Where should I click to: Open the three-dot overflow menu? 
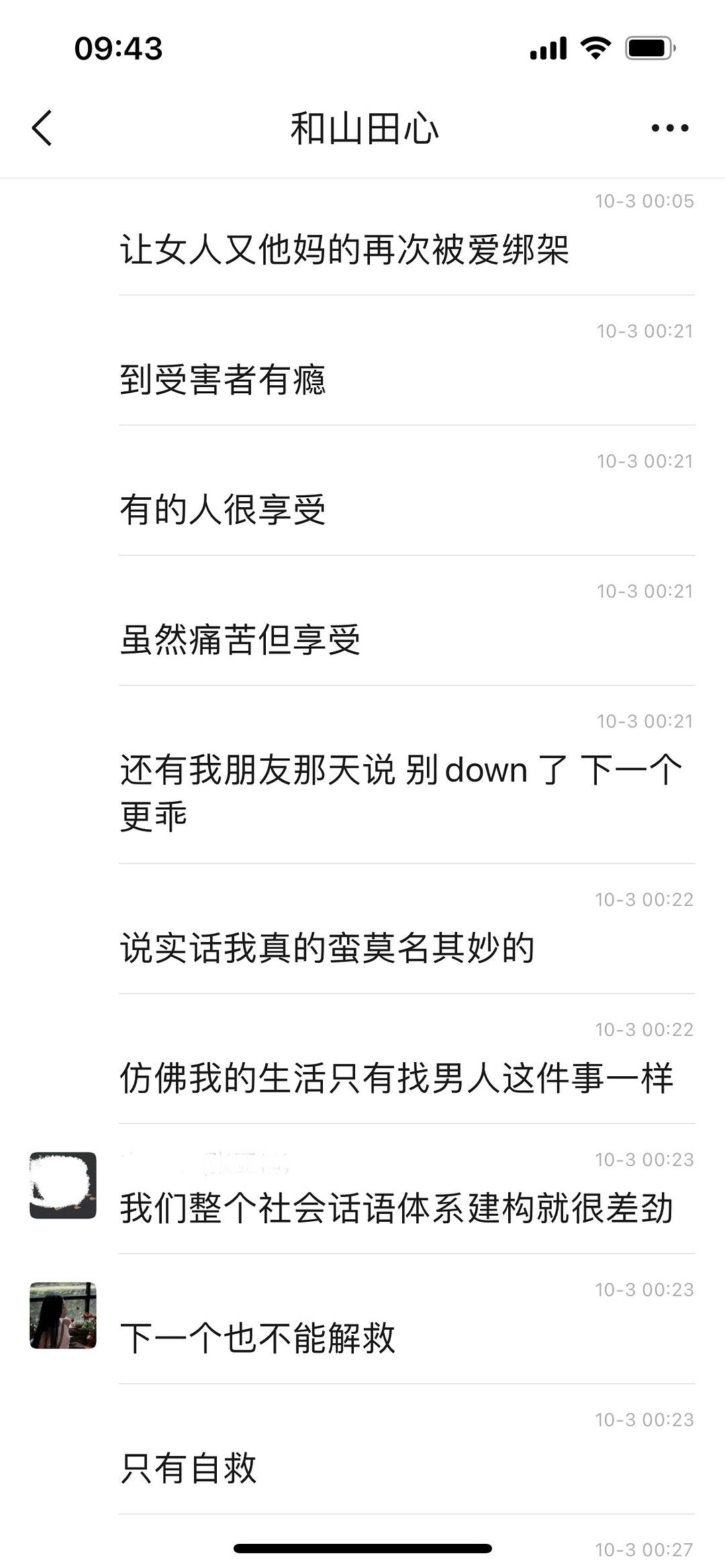click(669, 127)
